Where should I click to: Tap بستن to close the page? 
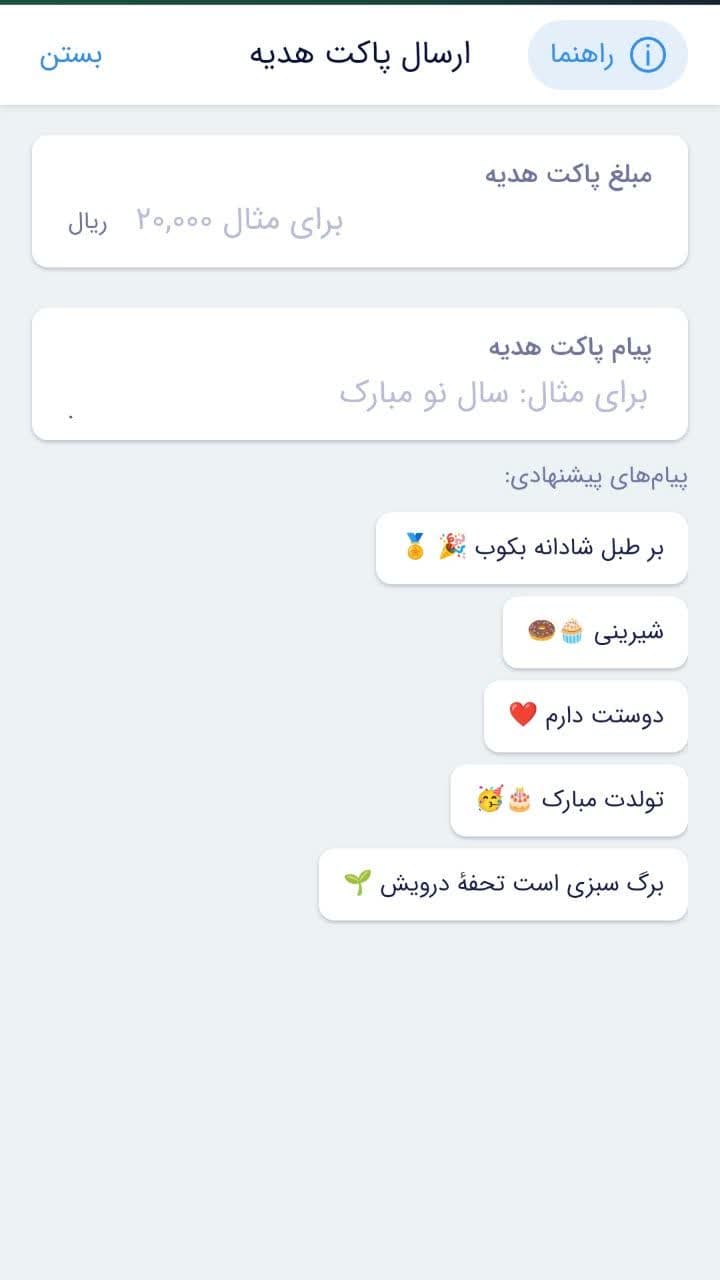click(x=70, y=55)
